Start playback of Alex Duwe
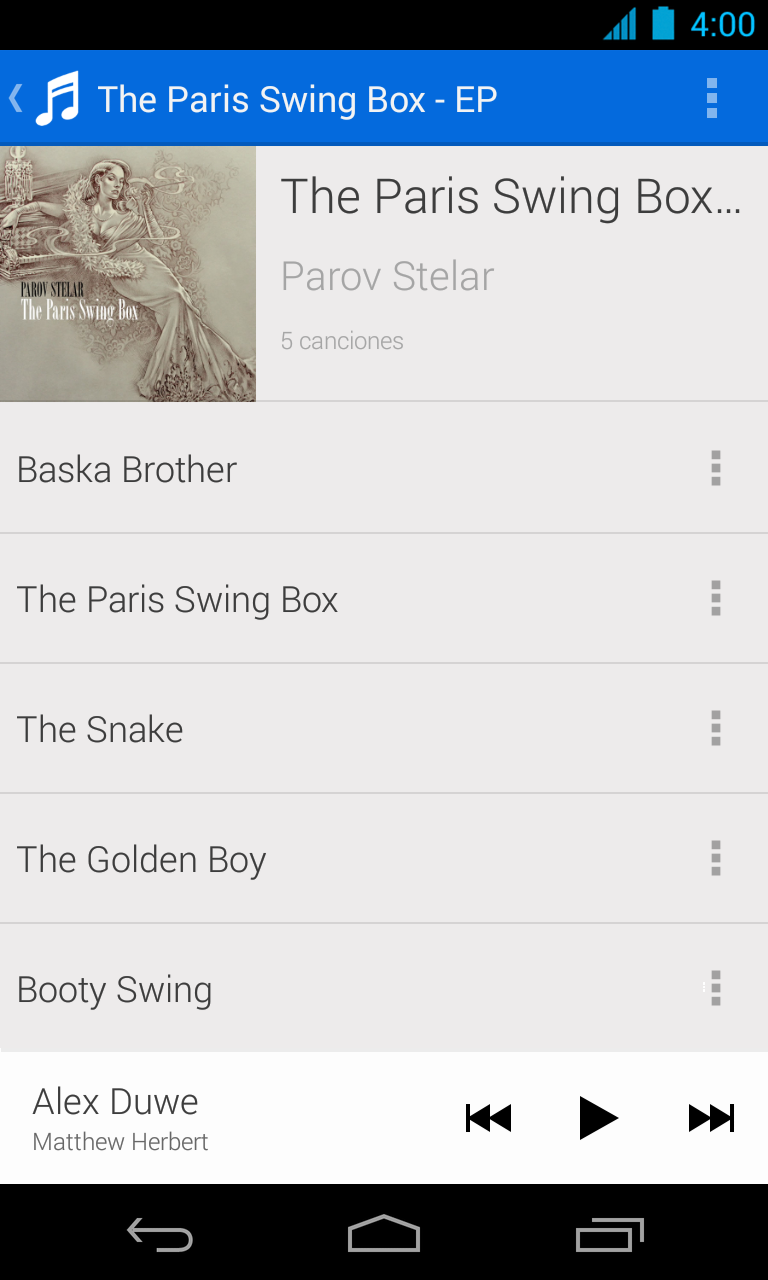Image resolution: width=768 pixels, height=1280 pixels. click(x=598, y=1117)
